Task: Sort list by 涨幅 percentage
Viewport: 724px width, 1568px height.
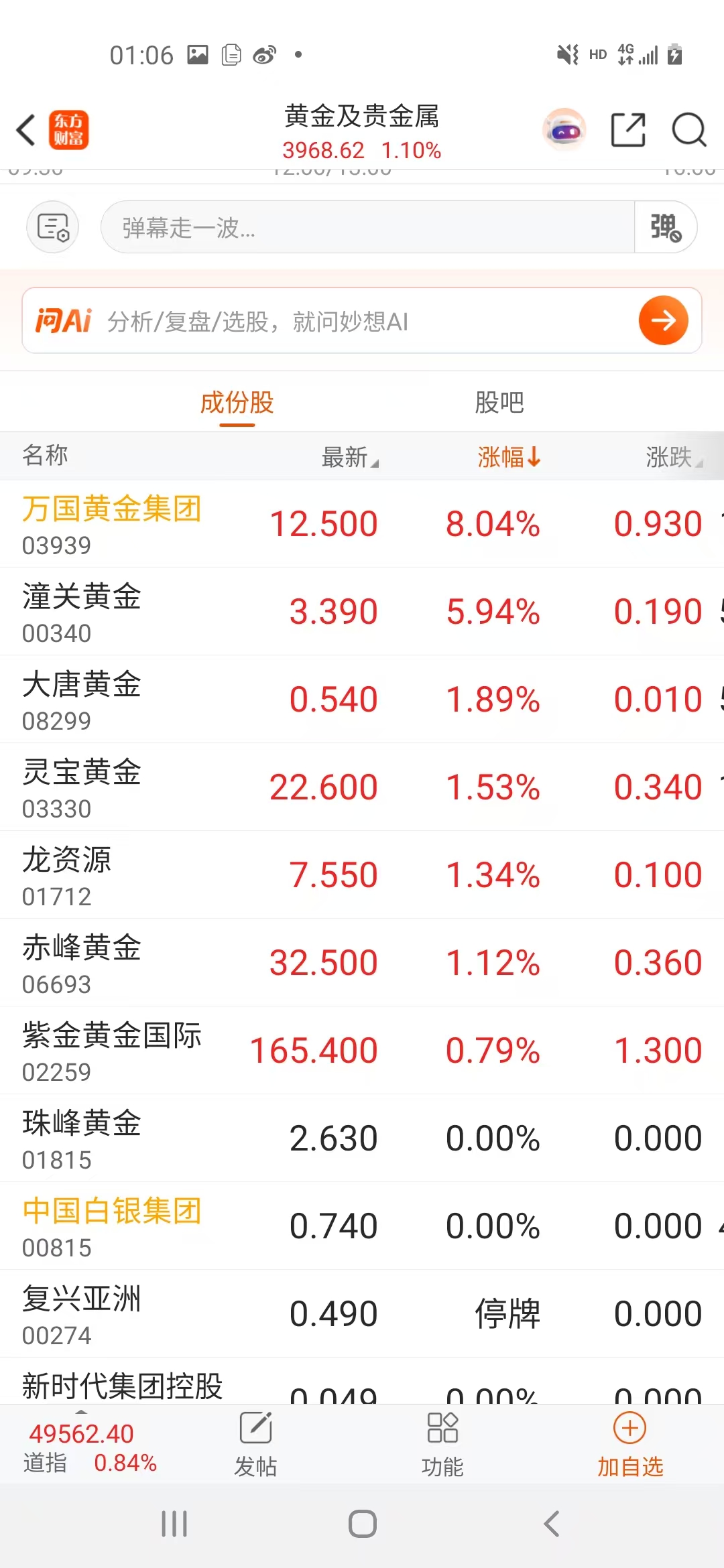Action: tap(508, 458)
